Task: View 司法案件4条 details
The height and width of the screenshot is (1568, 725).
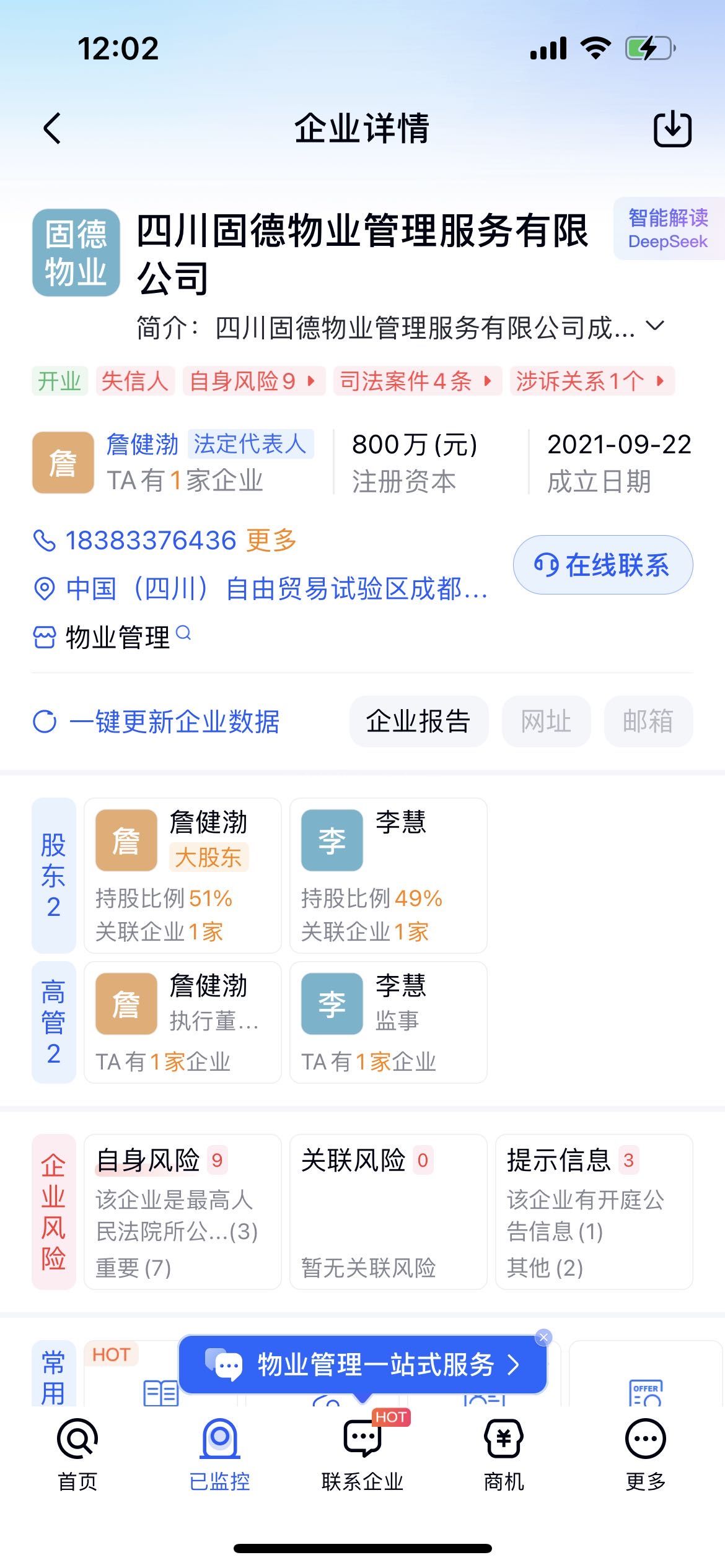Action: (416, 381)
